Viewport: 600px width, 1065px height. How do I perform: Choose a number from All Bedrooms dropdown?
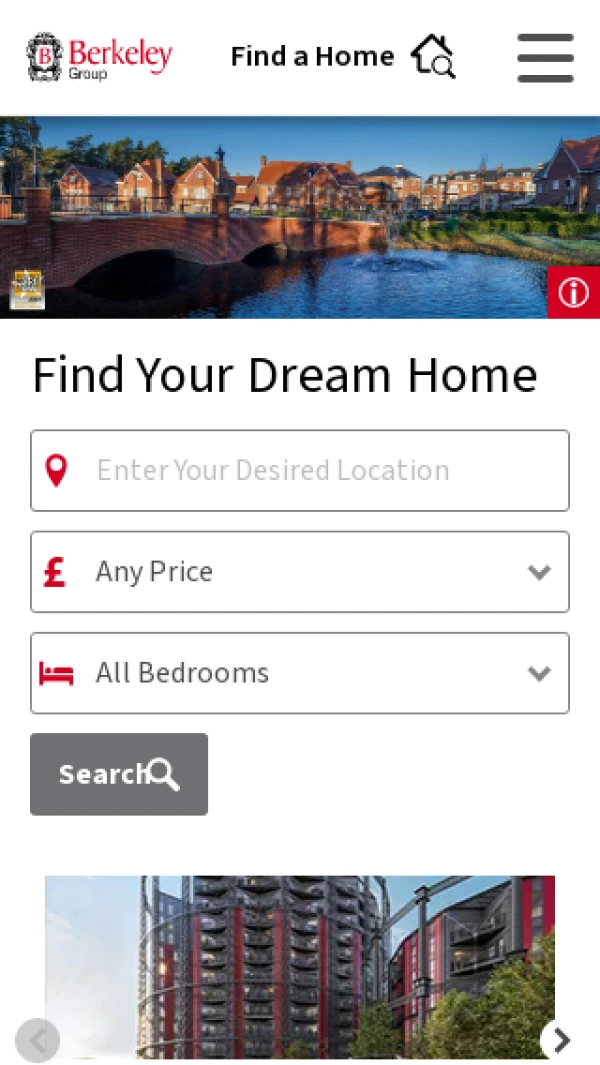coord(300,673)
